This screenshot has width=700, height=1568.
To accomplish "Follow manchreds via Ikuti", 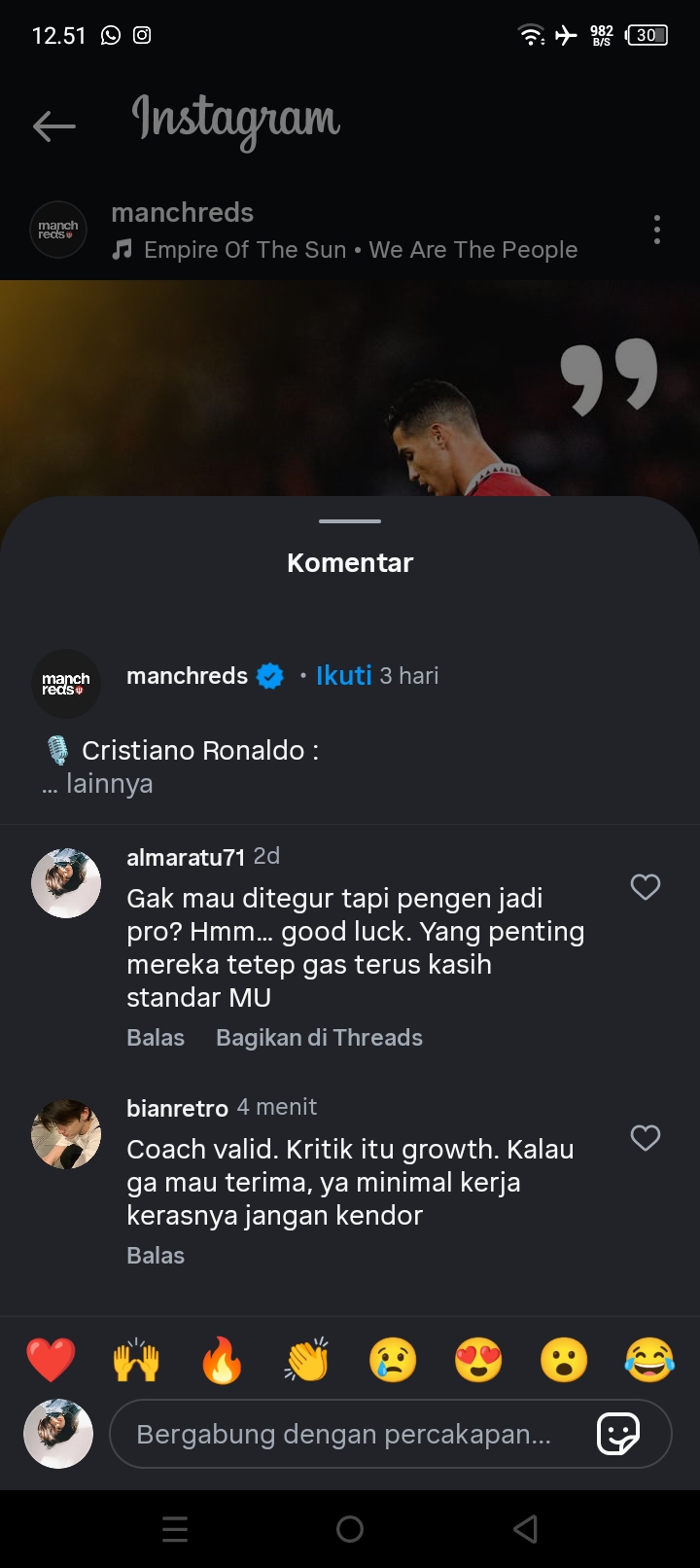I will pos(343,676).
